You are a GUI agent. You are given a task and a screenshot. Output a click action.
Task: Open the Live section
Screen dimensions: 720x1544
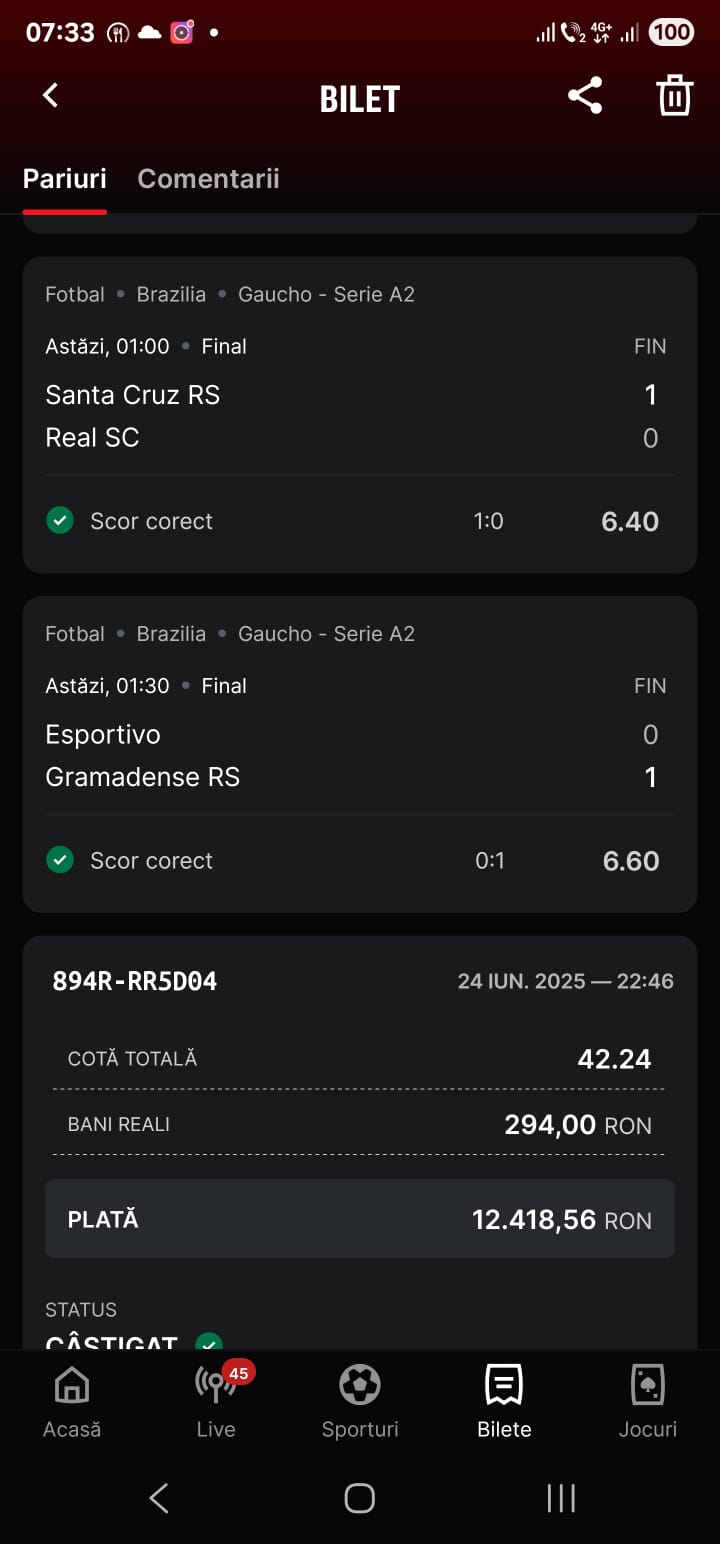(x=216, y=1401)
